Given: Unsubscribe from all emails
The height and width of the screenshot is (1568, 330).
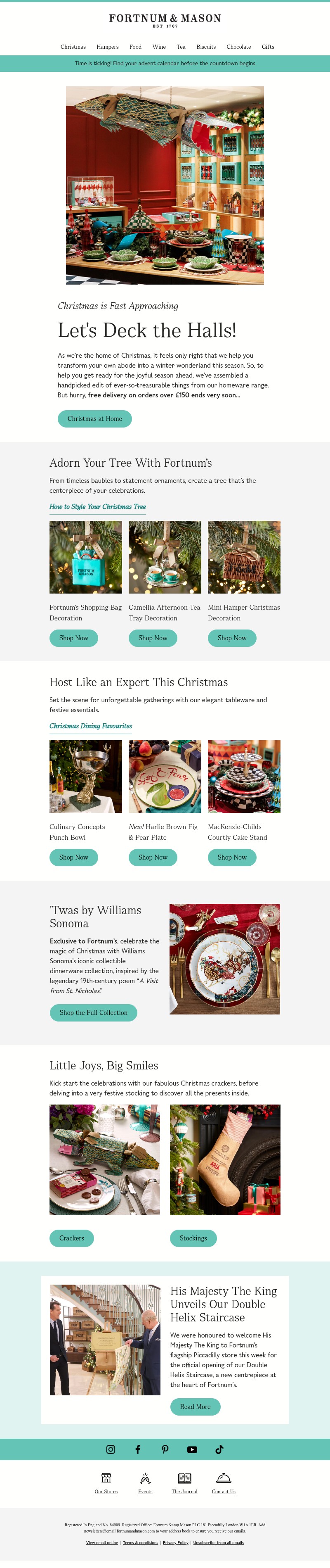Looking at the screenshot, I should coord(218,1542).
